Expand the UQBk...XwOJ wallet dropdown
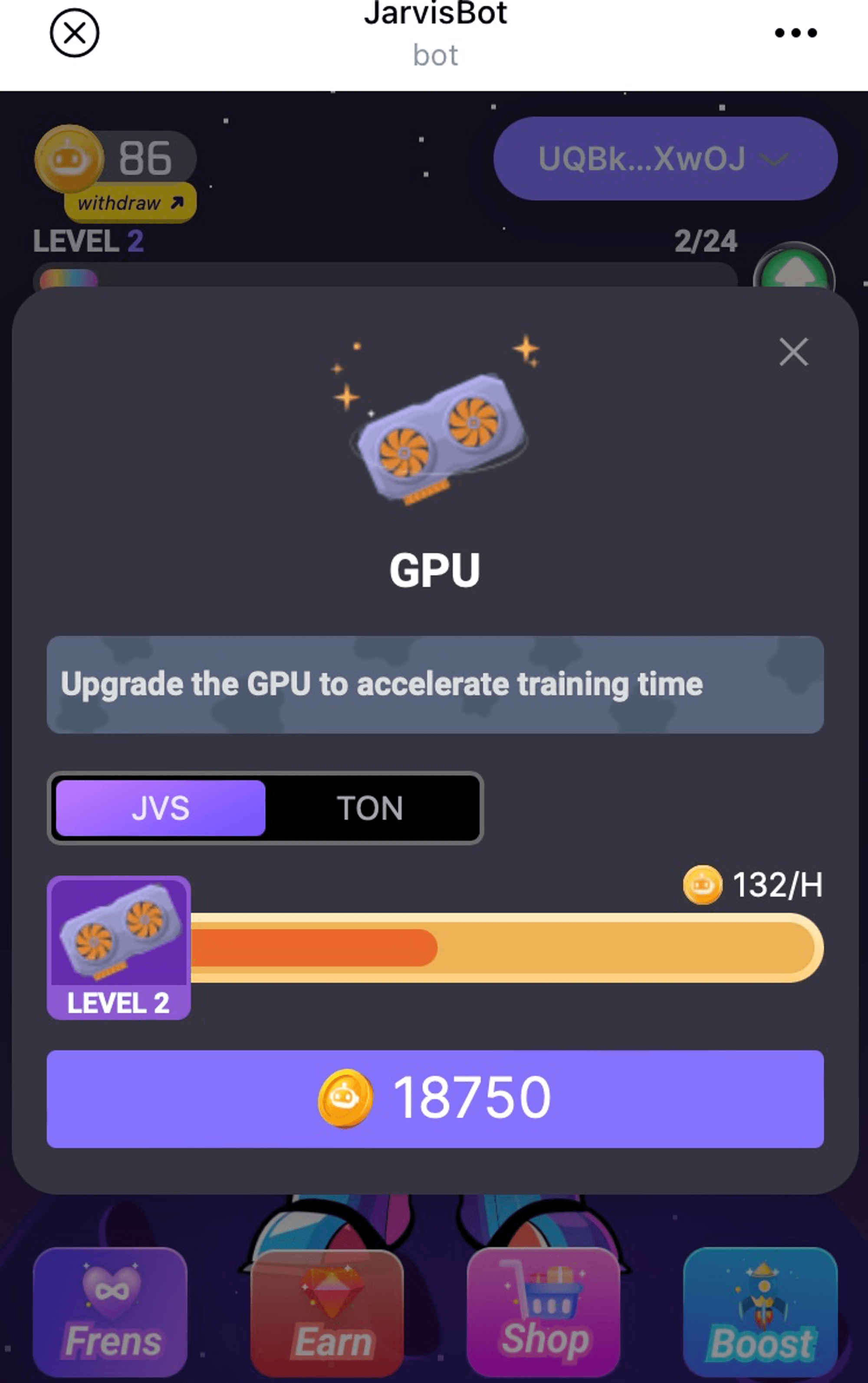Viewport: 868px width, 1383px height. [x=665, y=158]
